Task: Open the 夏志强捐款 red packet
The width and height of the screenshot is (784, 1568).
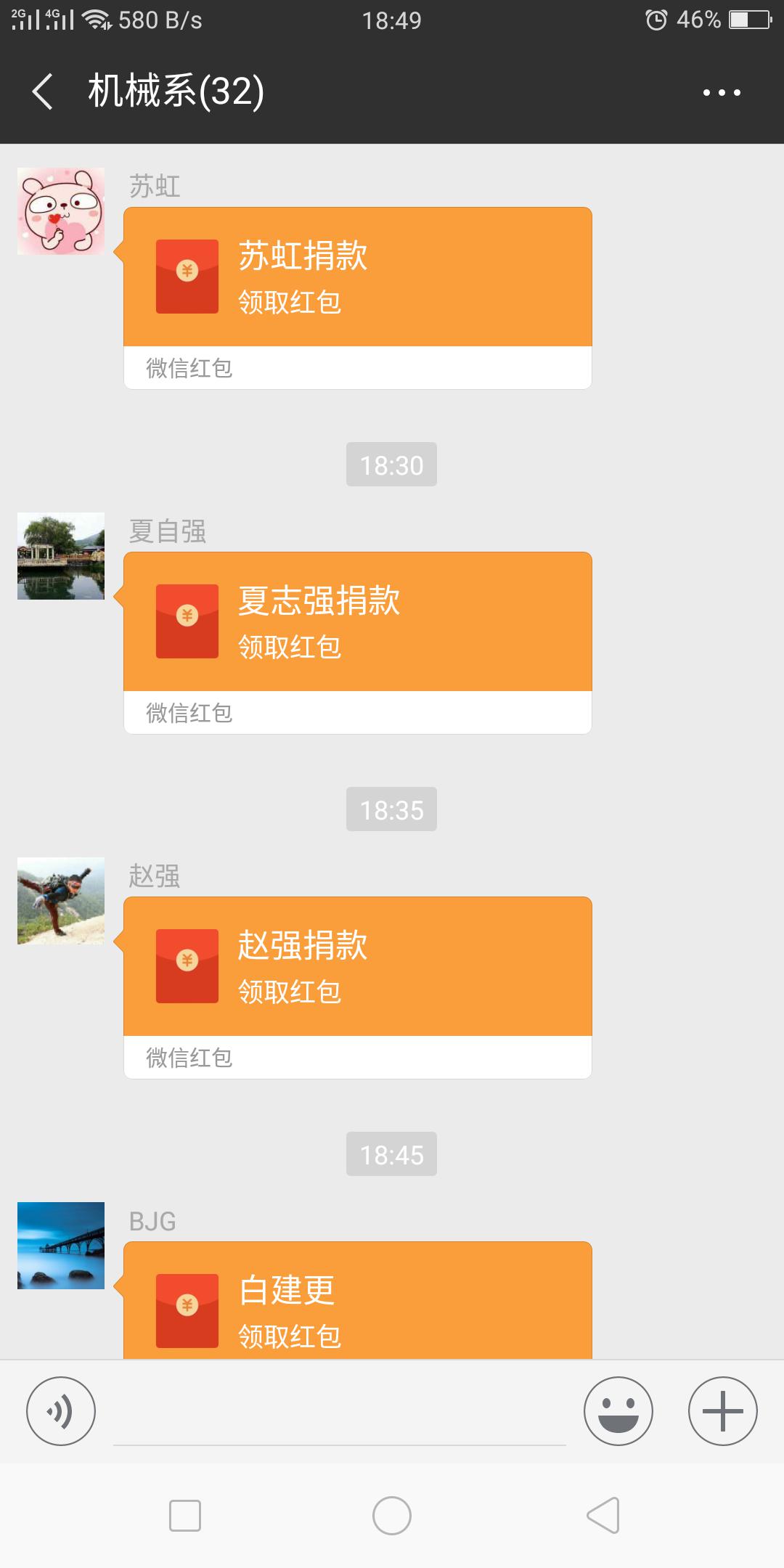Action: coord(357,622)
